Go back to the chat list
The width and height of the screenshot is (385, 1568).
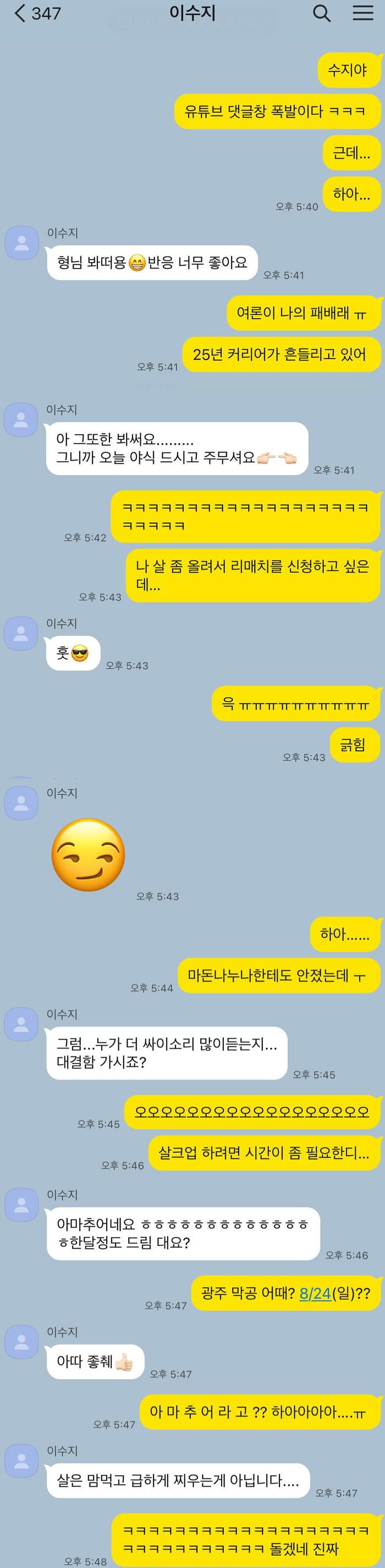click(x=19, y=13)
